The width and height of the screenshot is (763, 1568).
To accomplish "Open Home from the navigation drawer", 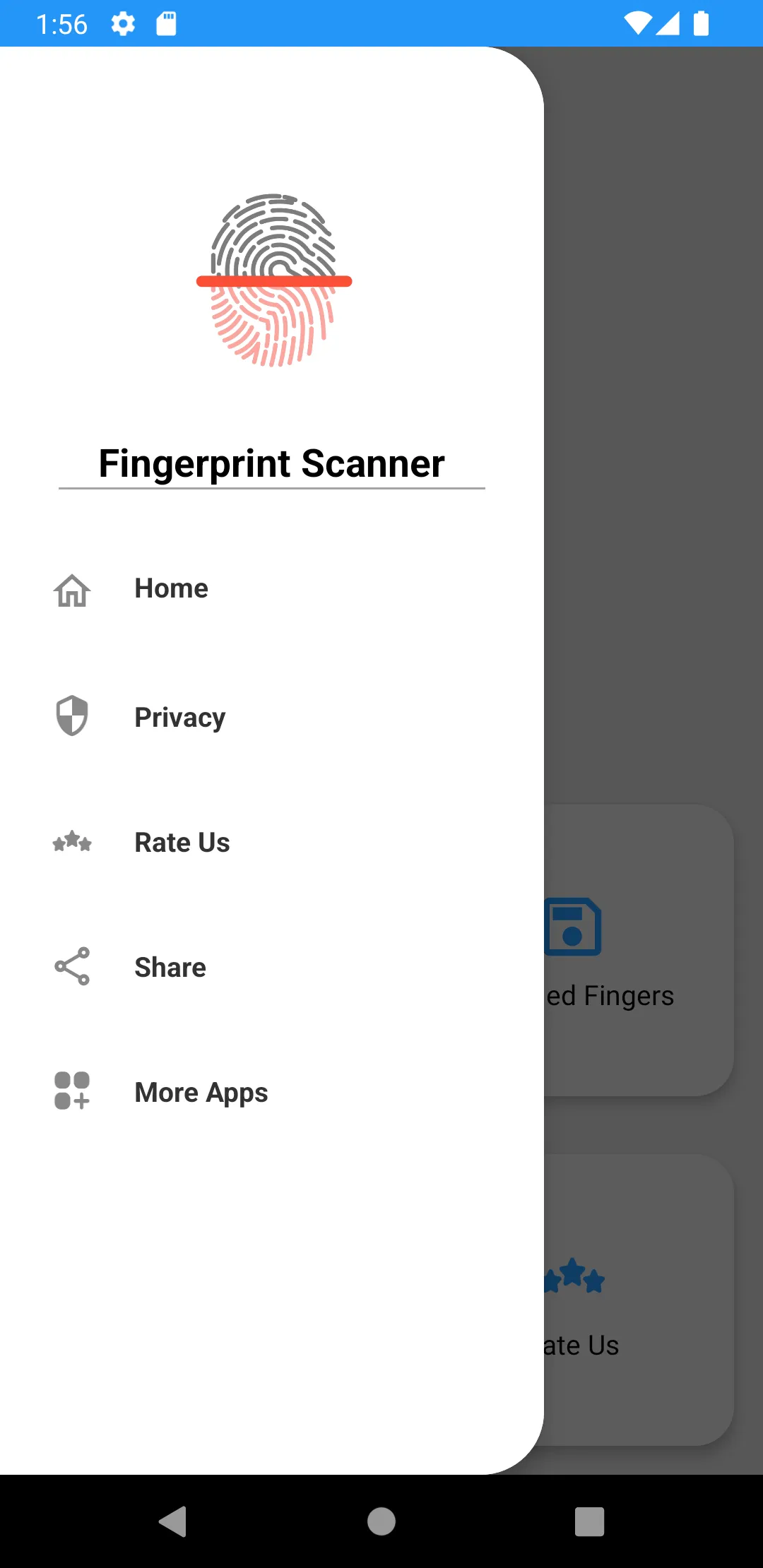I will [x=171, y=588].
